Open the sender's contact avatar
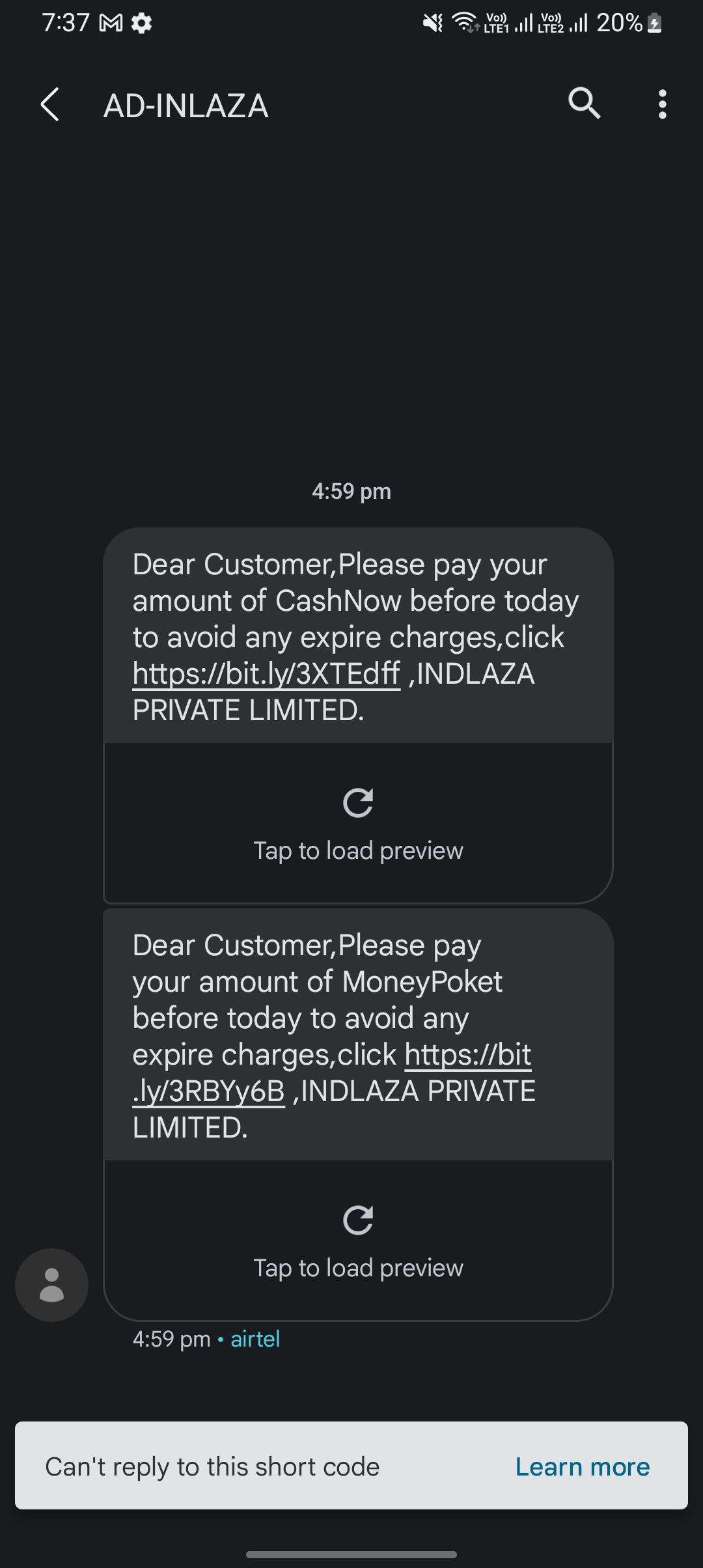 (x=51, y=1285)
